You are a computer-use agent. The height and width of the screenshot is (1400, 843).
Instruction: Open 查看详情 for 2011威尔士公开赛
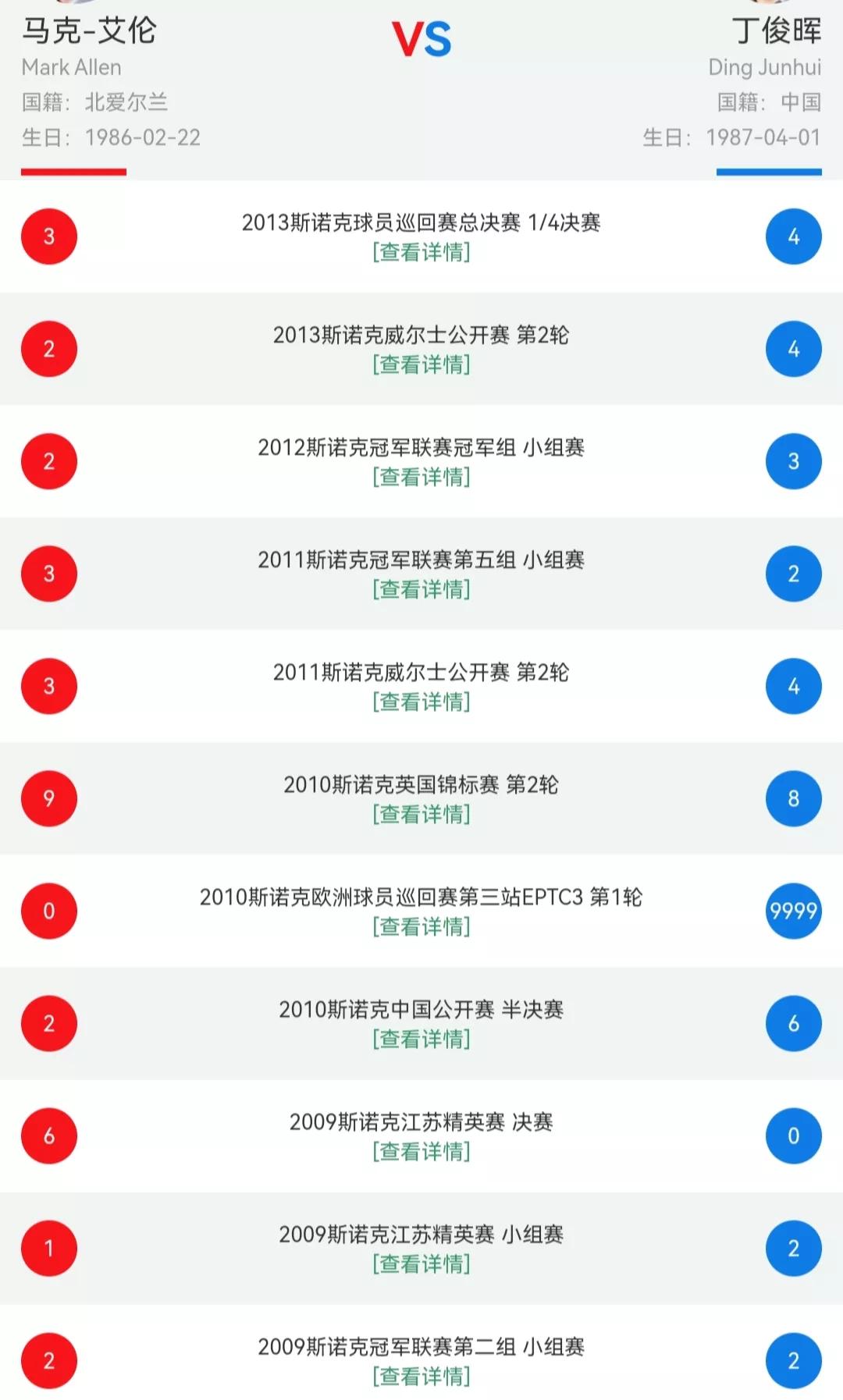pos(421,701)
